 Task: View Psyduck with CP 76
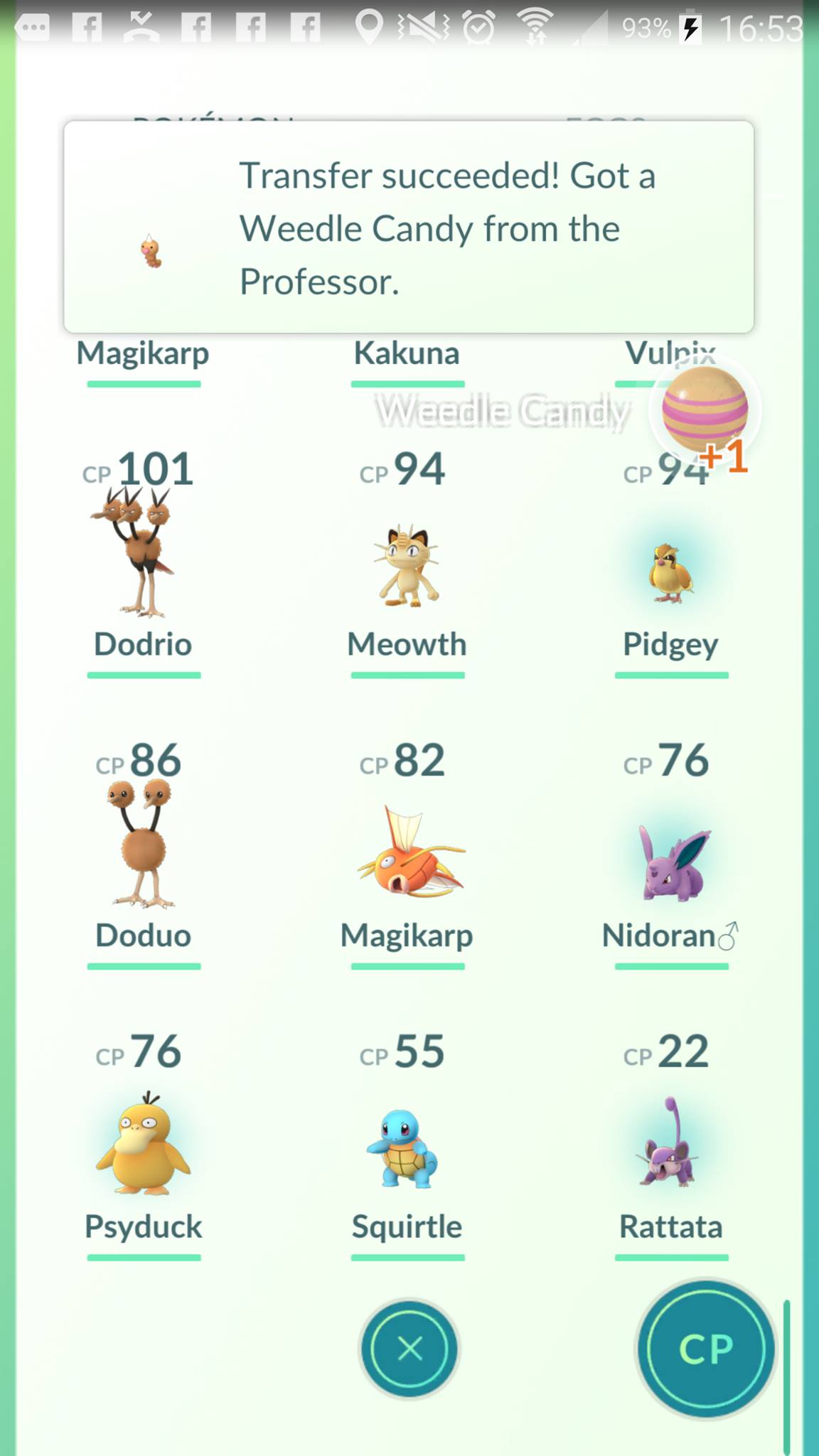click(143, 1145)
